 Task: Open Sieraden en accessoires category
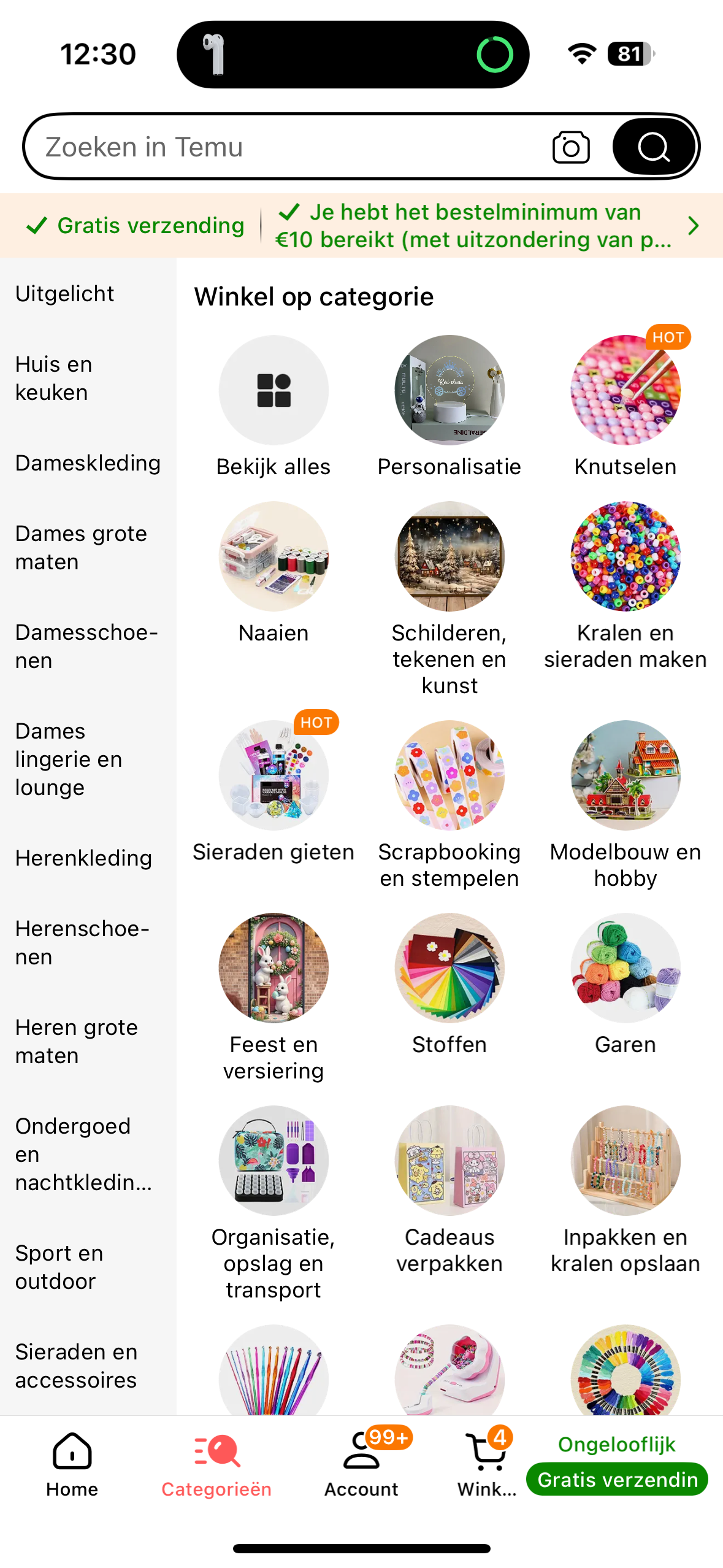76,1366
